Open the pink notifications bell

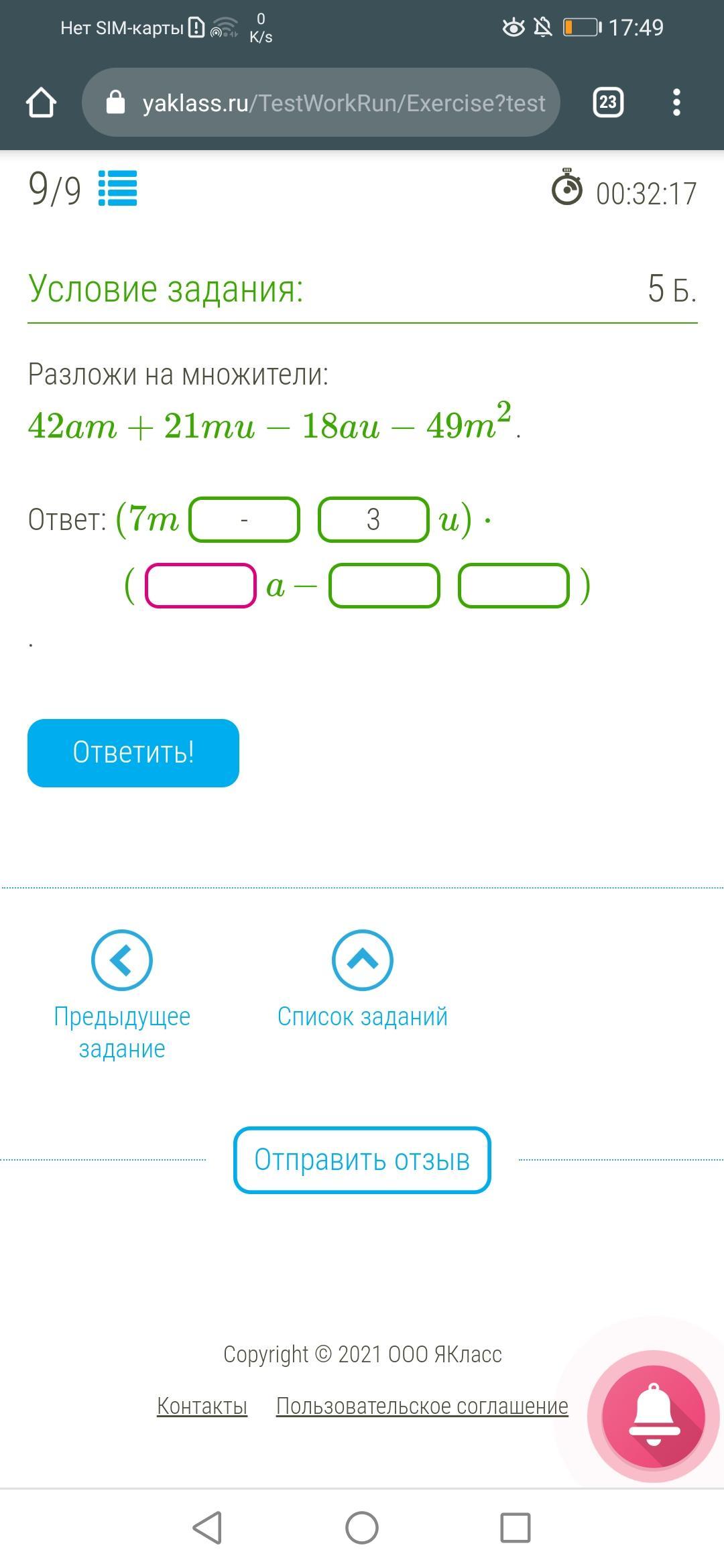pos(654,1415)
